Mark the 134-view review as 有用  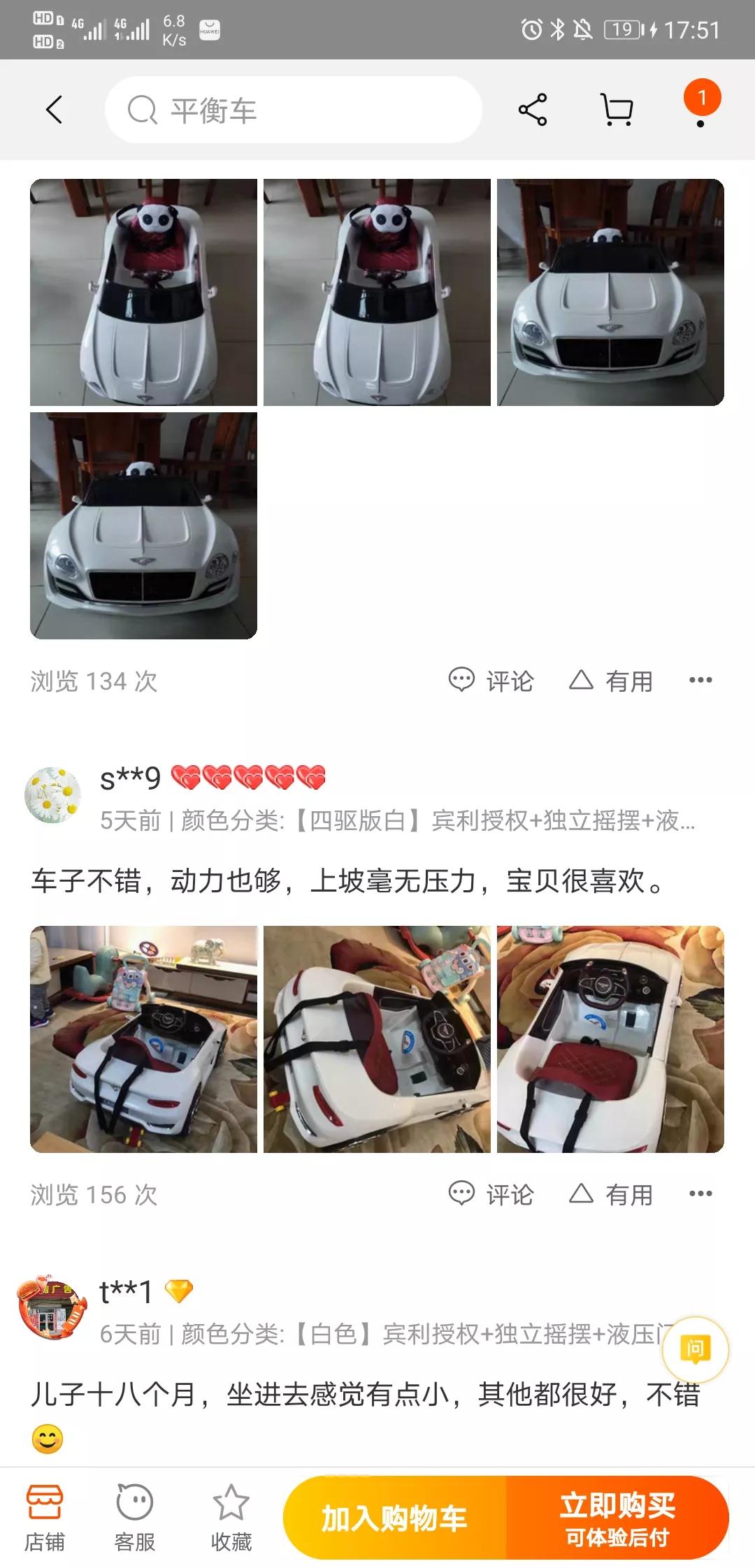[x=611, y=680]
